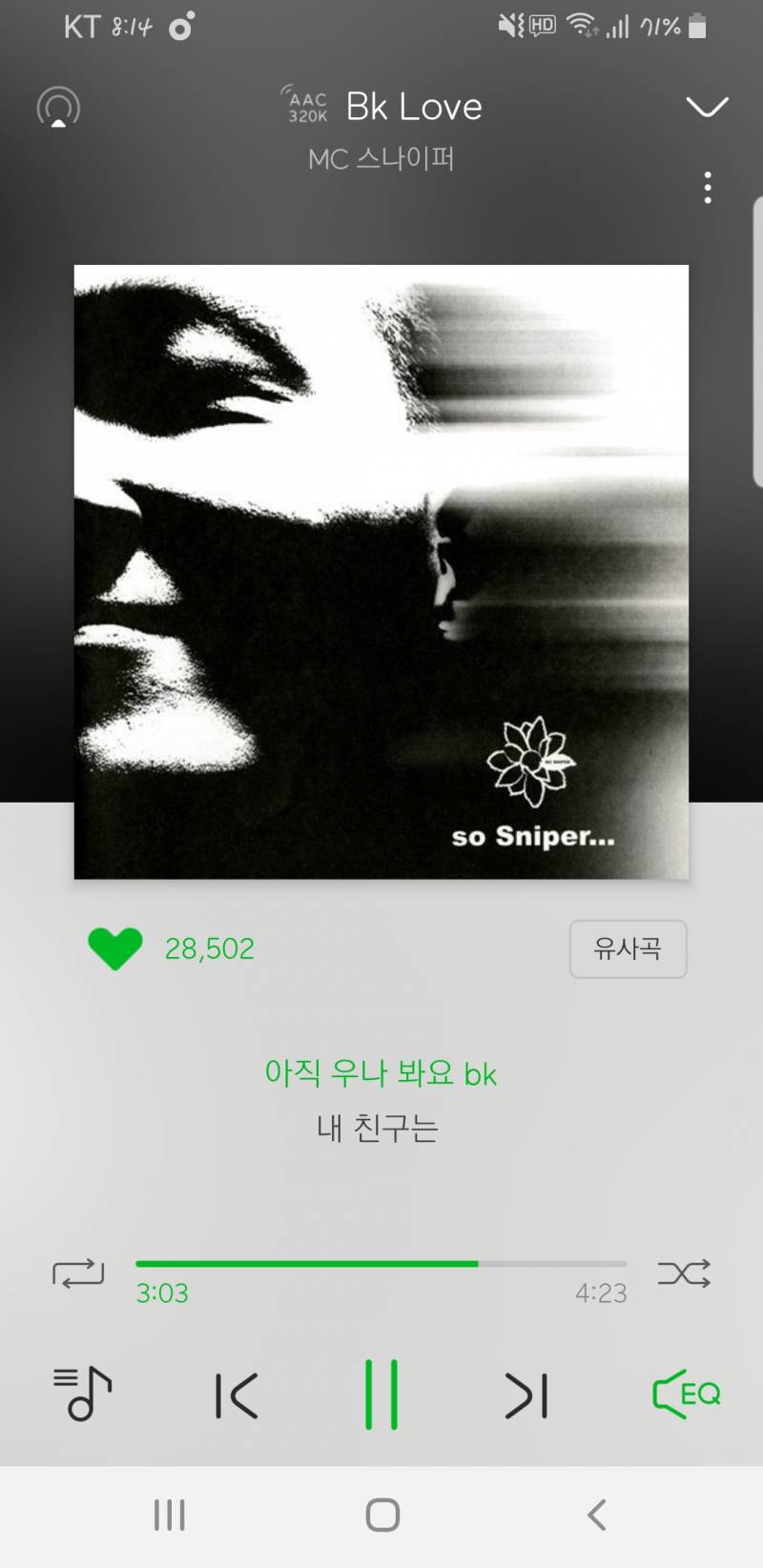Enable shuffle playback mode
Screen dimensions: 763x1568
point(684,1273)
